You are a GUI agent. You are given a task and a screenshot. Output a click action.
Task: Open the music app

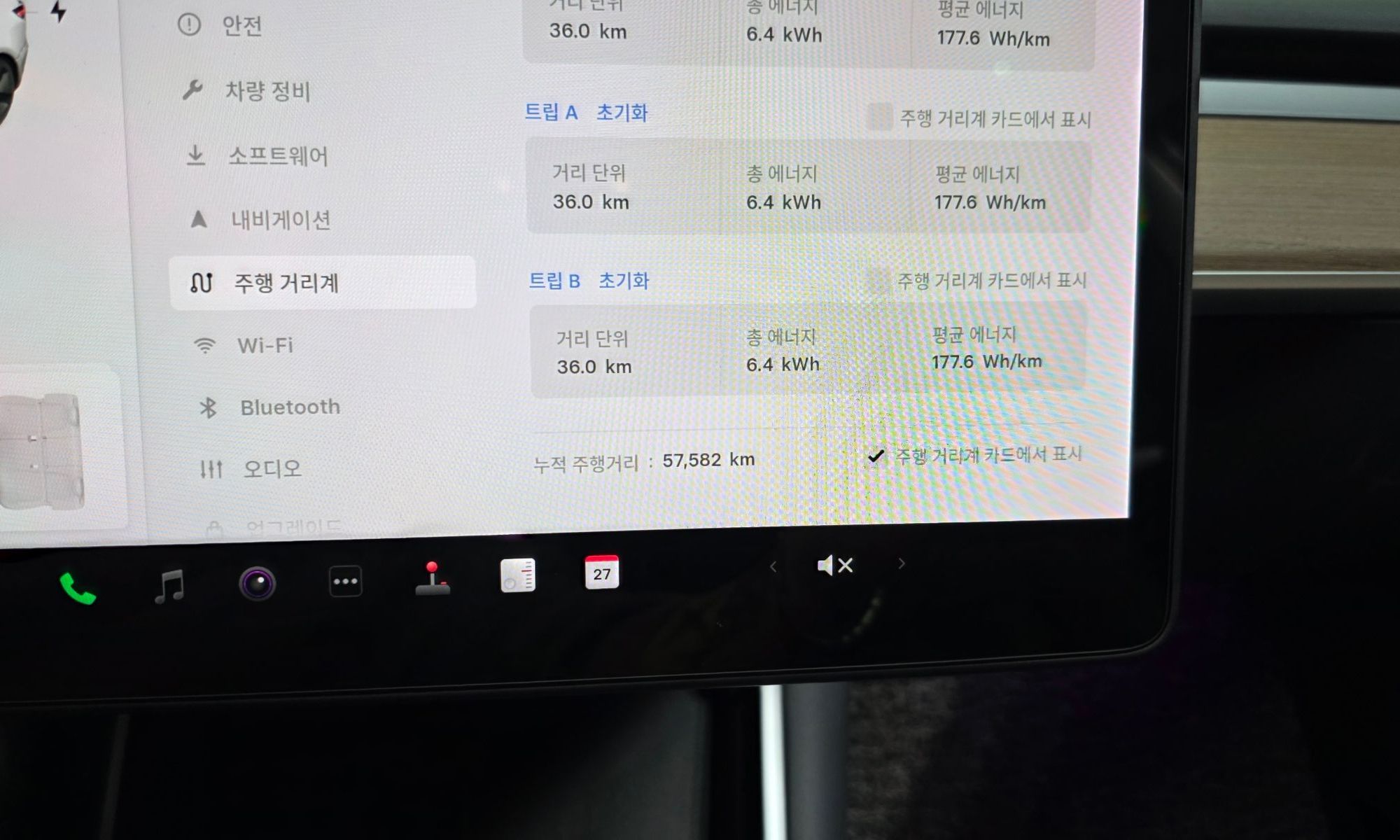[x=169, y=585]
